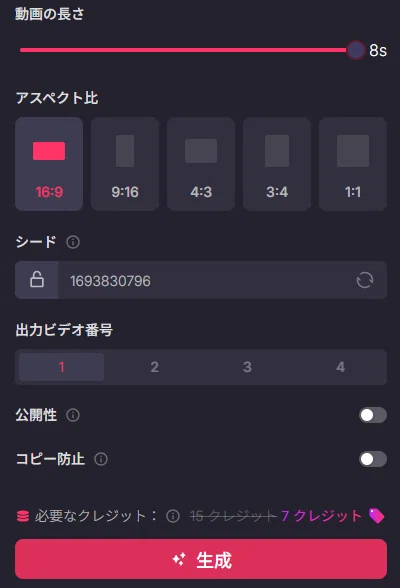Enable the 公開性 switch

373,415
